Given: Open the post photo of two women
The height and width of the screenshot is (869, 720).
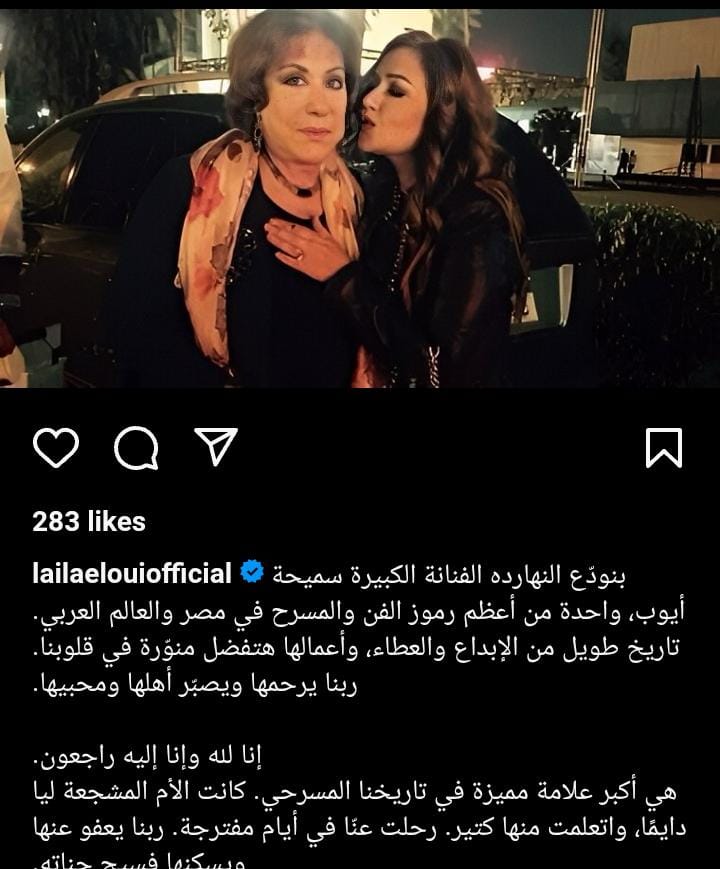Looking at the screenshot, I should 360,198.
